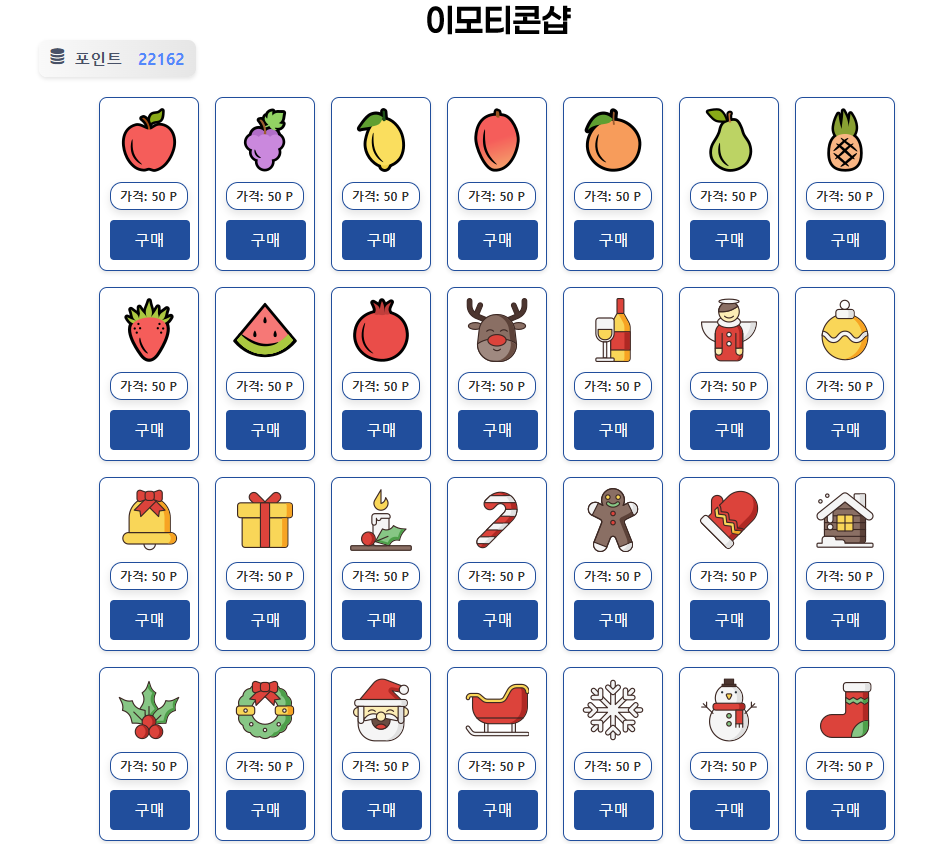Buy the Santa Claus emoticon
The height and width of the screenshot is (844, 925).
pyautogui.click(x=381, y=810)
